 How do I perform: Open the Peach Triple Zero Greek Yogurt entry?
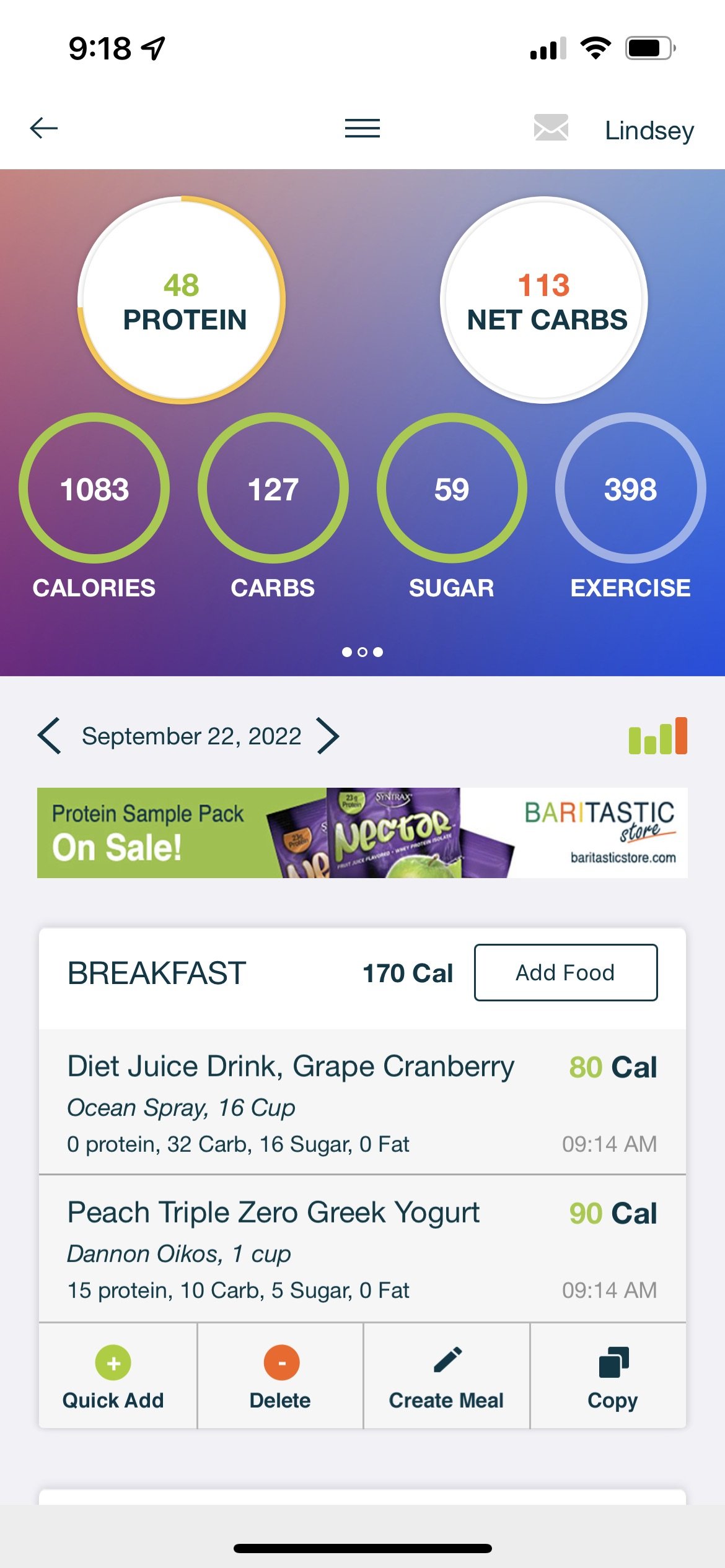(362, 1248)
